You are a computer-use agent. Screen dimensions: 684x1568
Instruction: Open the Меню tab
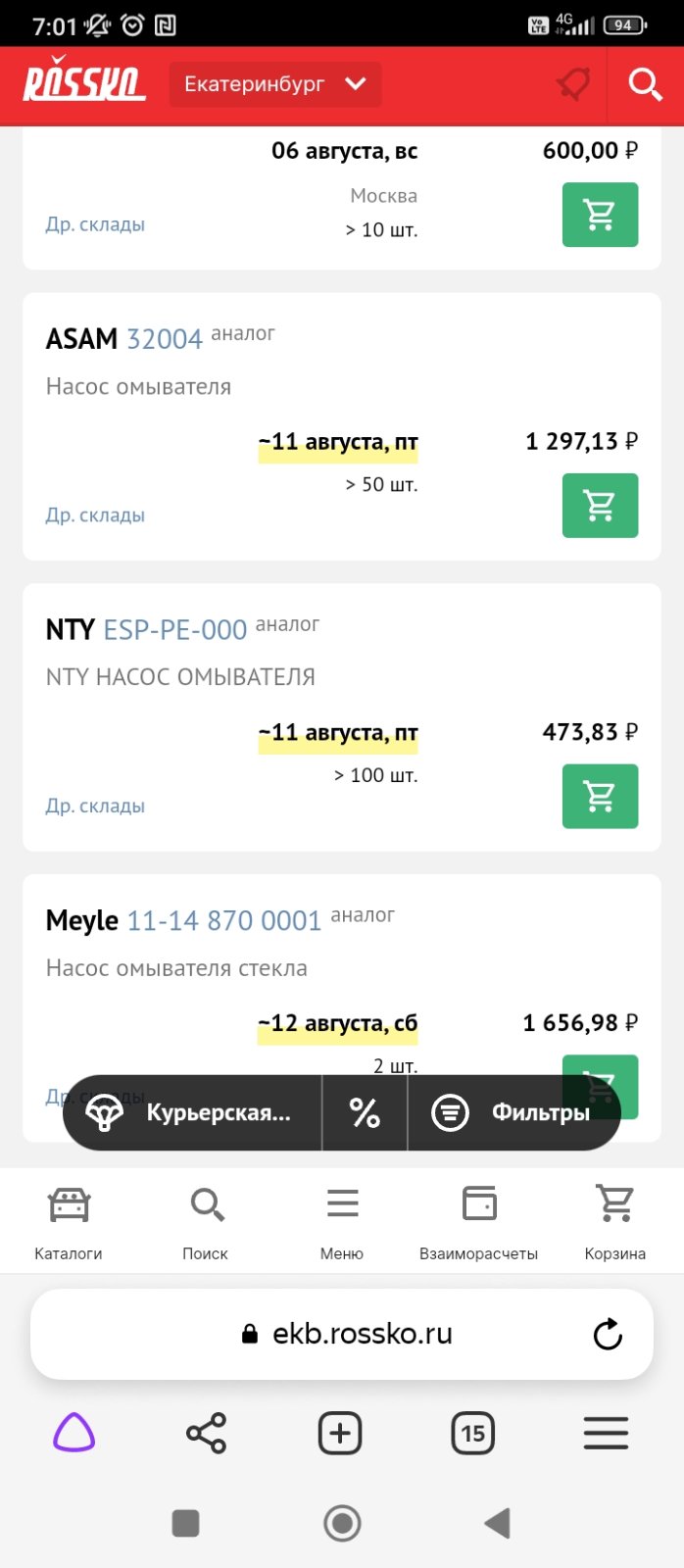click(342, 1222)
